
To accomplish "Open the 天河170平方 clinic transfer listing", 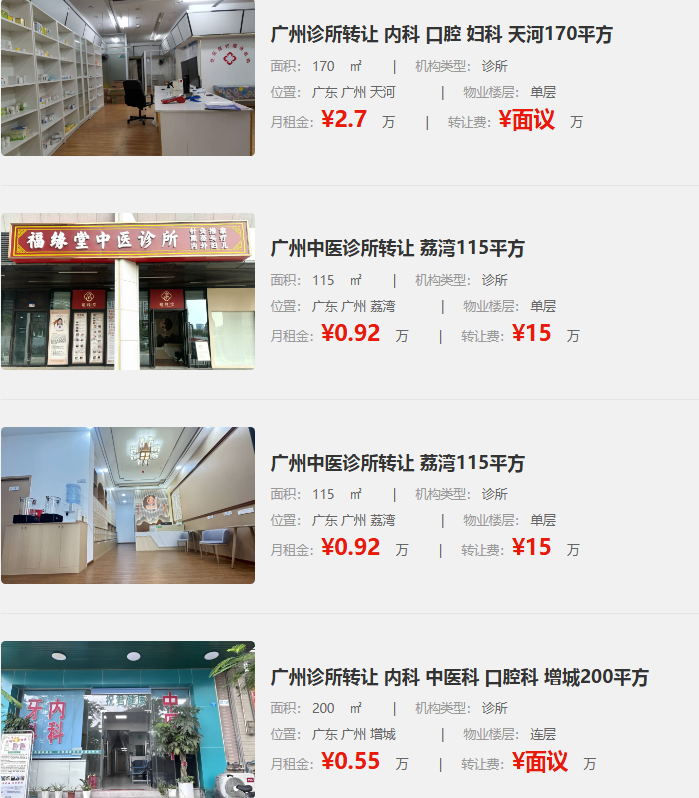I will coord(441,35).
